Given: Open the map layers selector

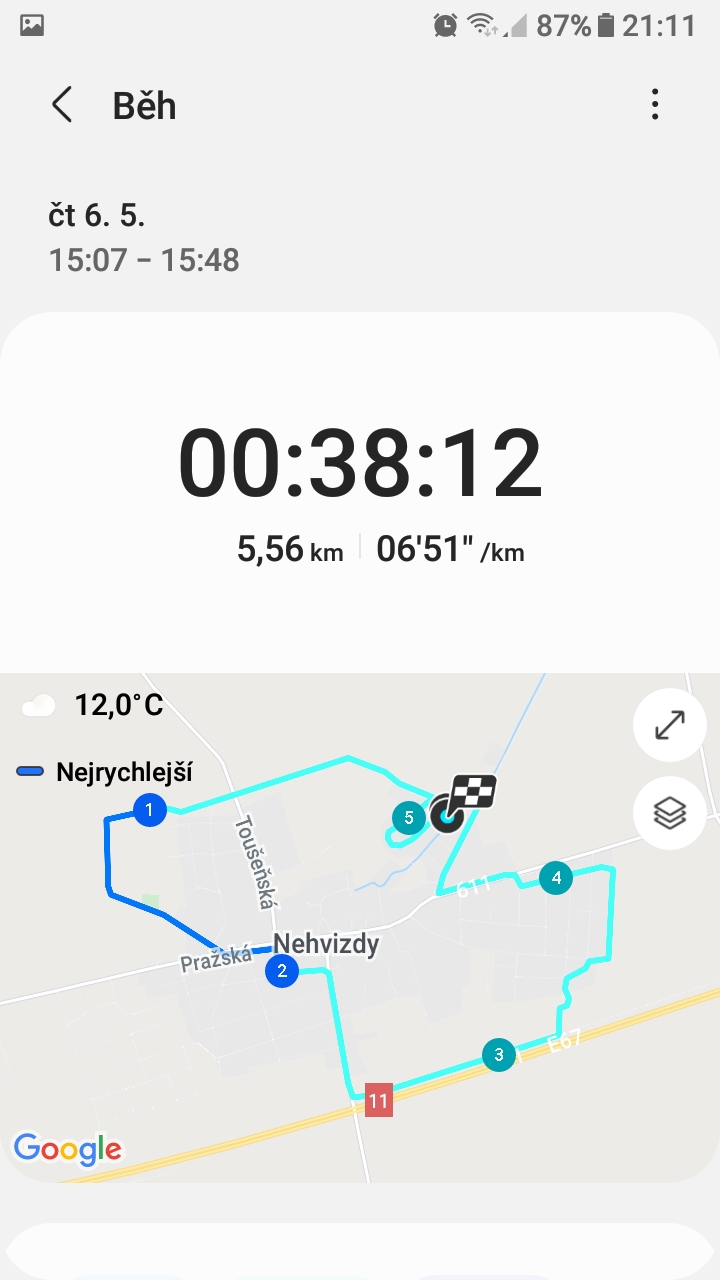Looking at the screenshot, I should click(669, 813).
